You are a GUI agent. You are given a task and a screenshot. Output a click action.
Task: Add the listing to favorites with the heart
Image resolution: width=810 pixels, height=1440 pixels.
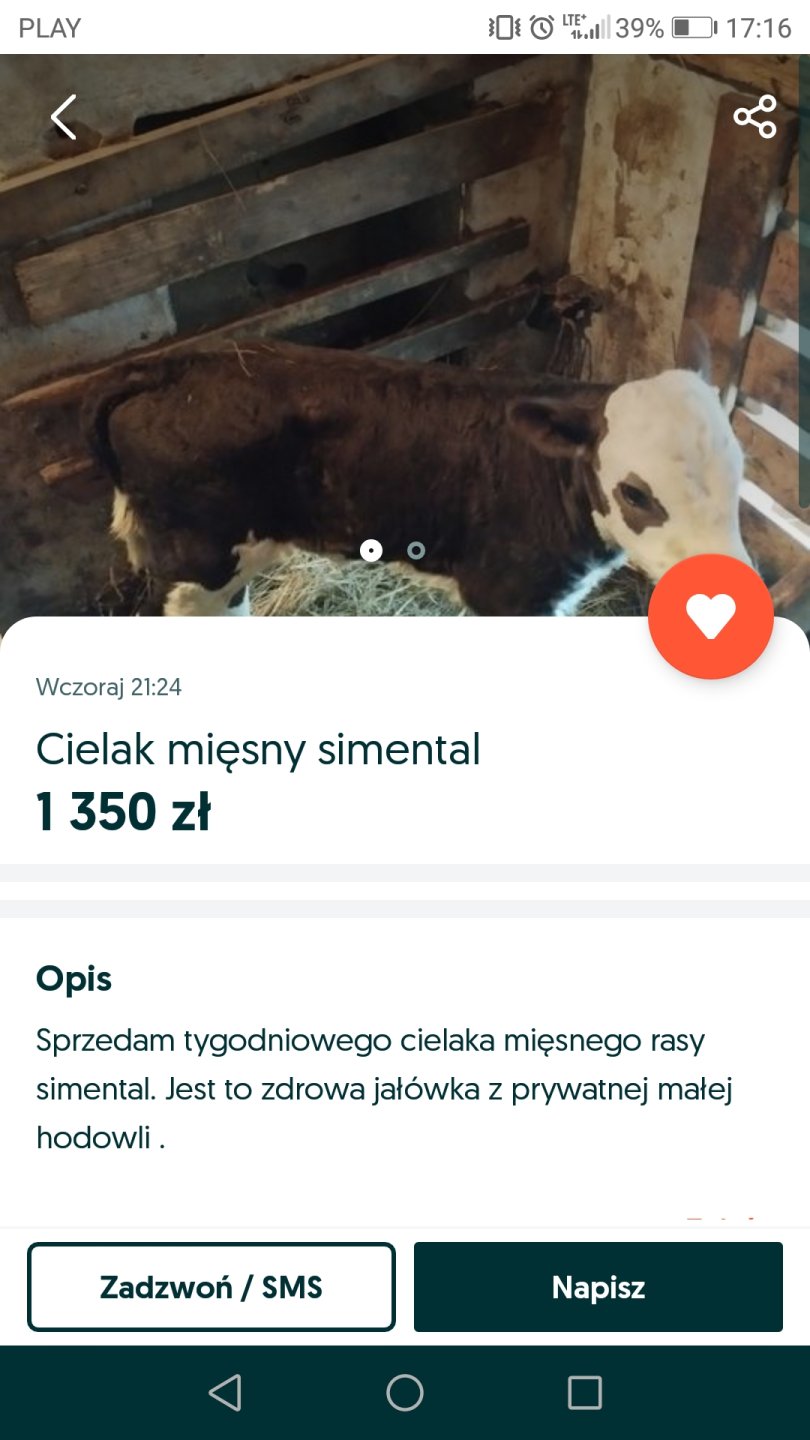(x=710, y=616)
